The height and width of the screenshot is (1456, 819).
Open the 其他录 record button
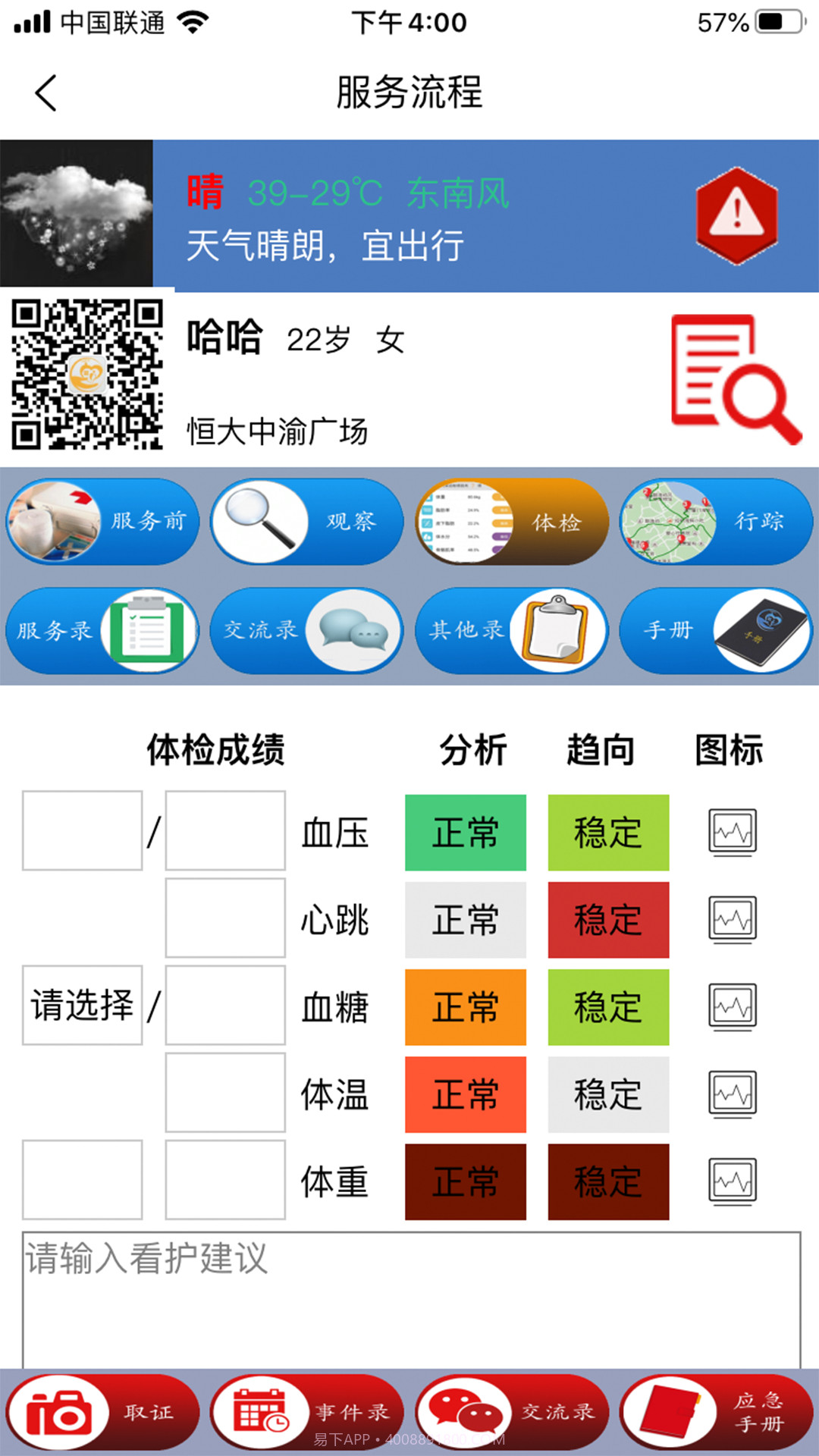[x=510, y=630]
